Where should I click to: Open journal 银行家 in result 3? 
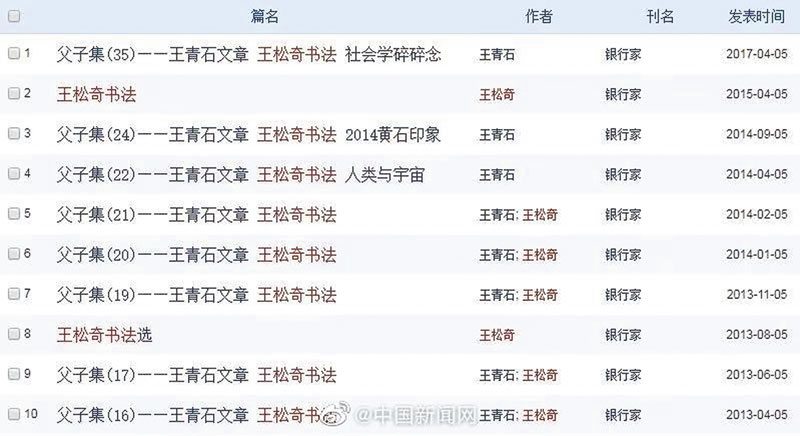click(623, 134)
